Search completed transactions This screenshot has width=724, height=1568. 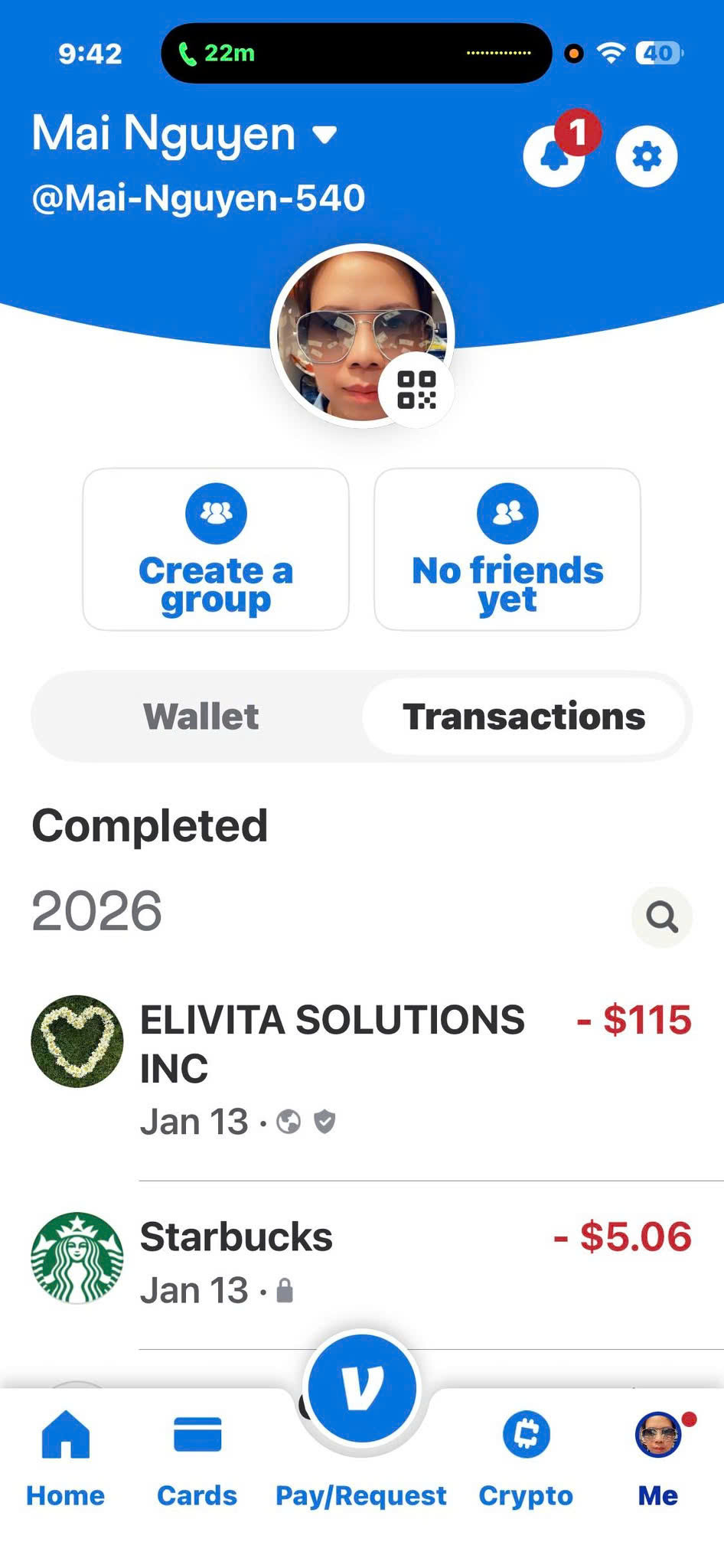[661, 916]
